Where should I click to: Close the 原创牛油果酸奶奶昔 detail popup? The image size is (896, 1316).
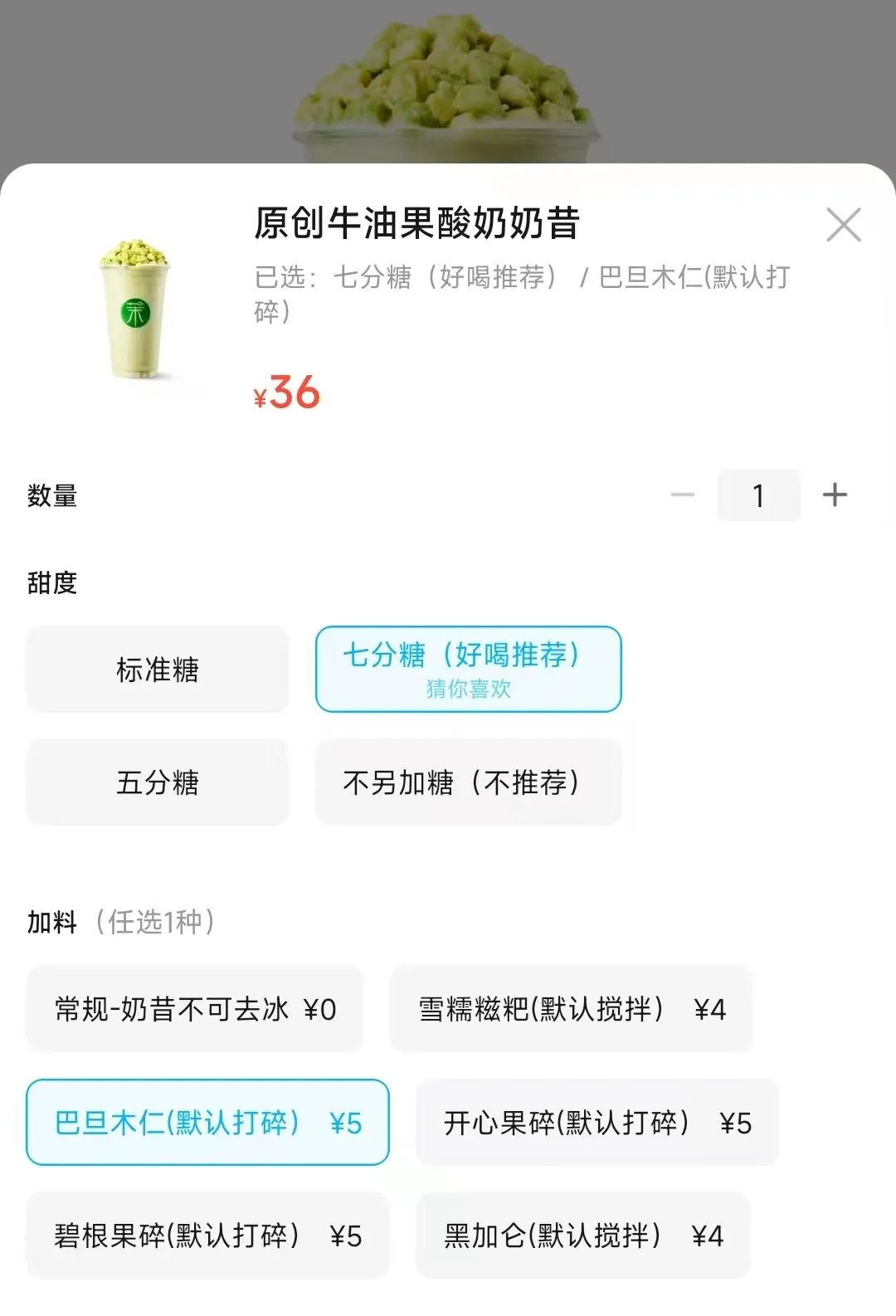point(845,224)
